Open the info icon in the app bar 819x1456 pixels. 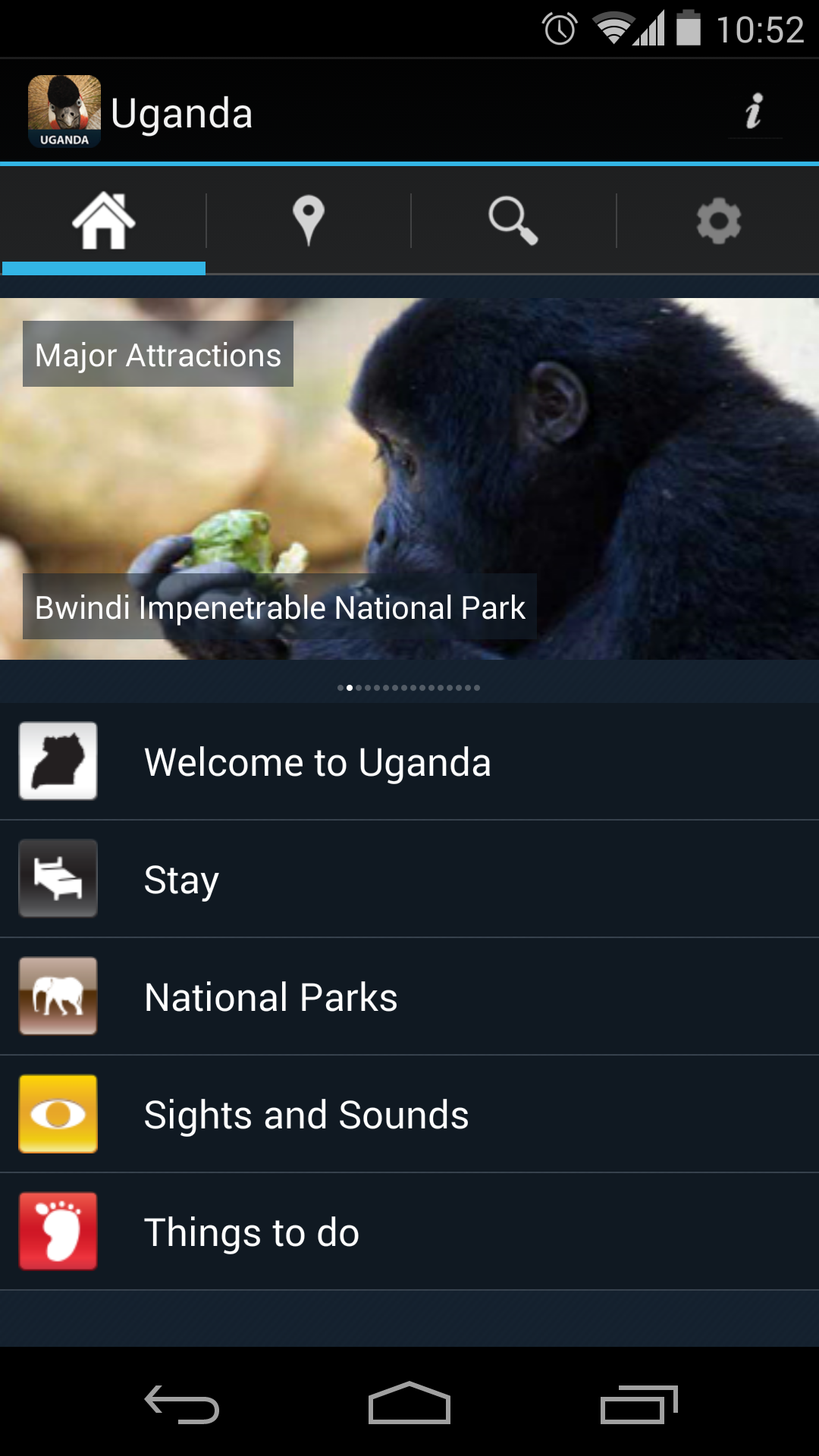754,111
